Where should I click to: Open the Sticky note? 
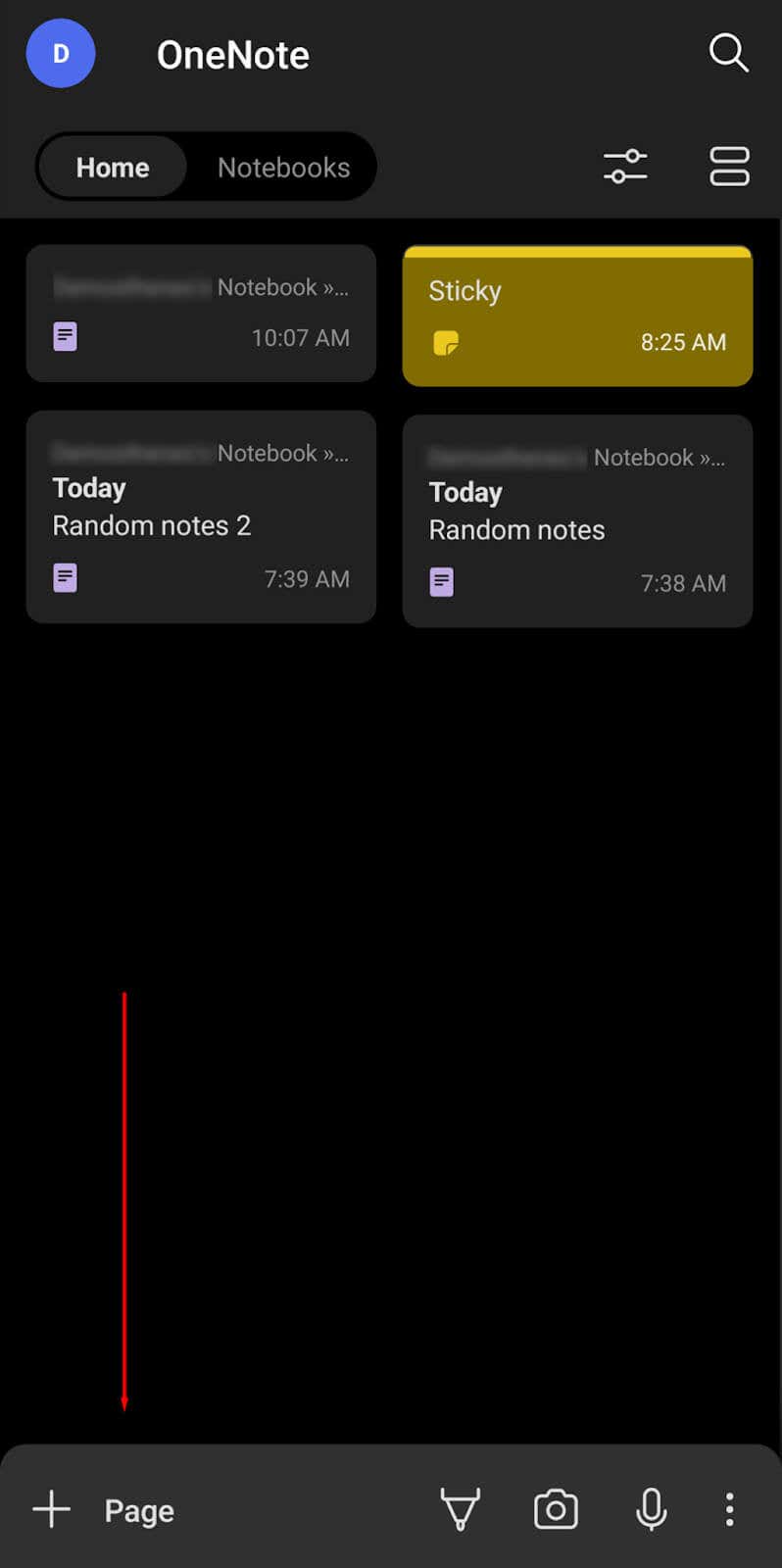(x=577, y=316)
